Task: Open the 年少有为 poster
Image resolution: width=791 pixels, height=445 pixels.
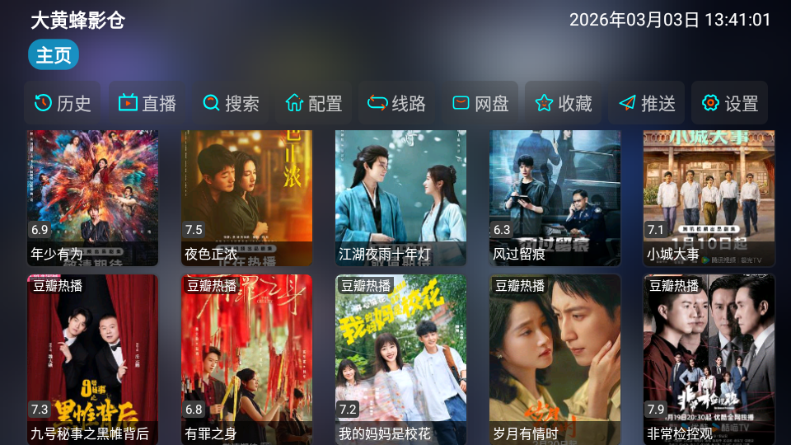Action: coord(92,197)
